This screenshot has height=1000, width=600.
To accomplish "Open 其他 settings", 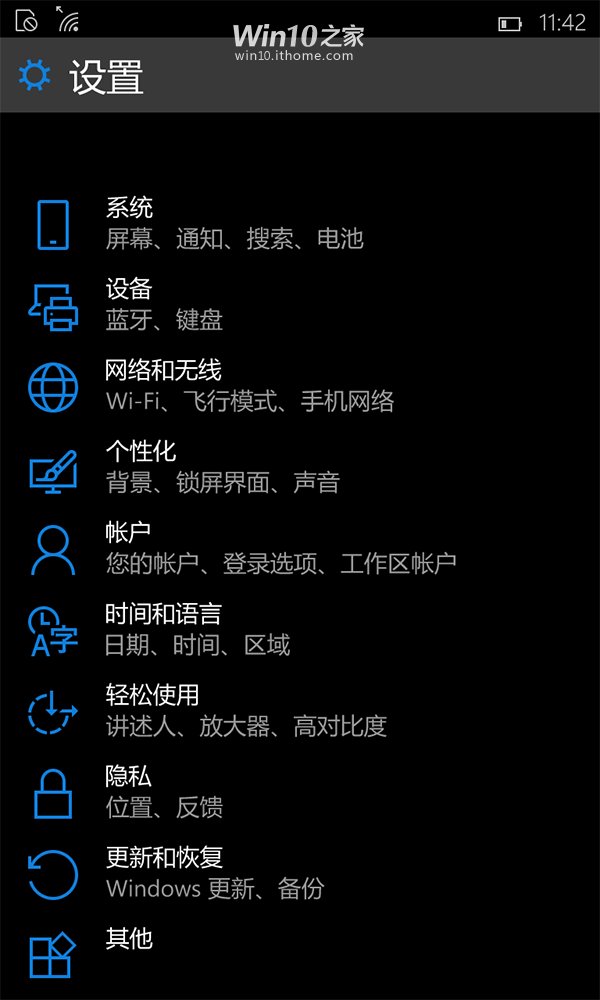I will pyautogui.click(x=129, y=941).
